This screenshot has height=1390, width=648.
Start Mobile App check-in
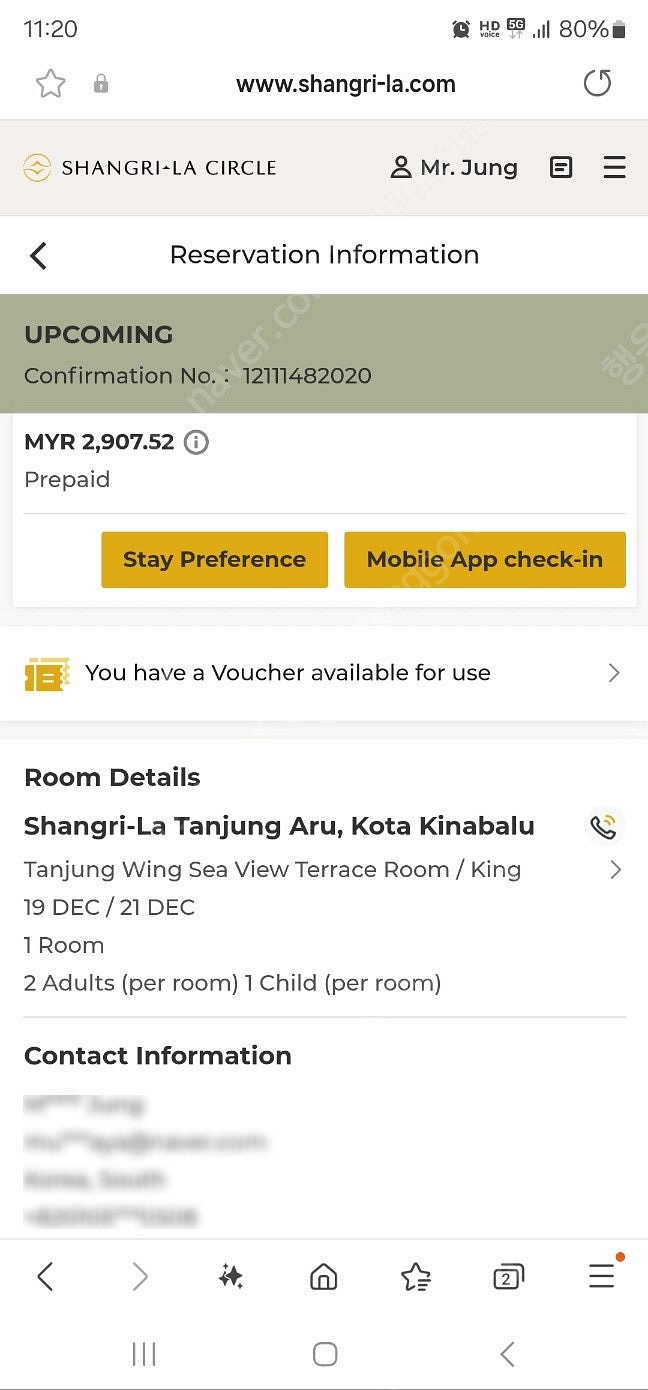click(485, 560)
